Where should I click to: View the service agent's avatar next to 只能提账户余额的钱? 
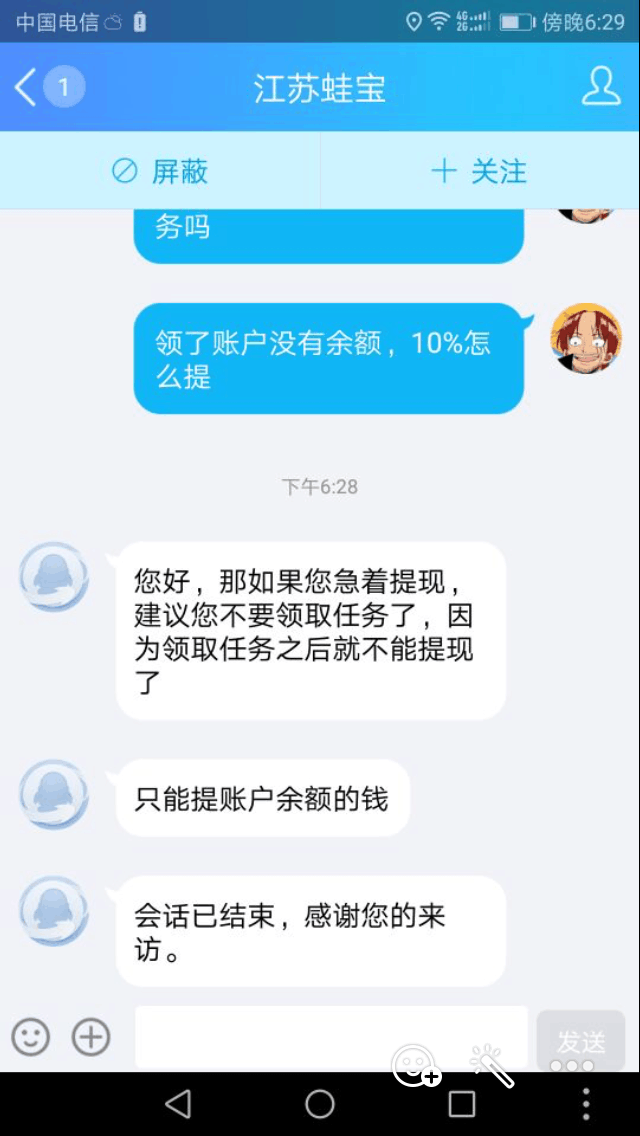[x=54, y=794]
